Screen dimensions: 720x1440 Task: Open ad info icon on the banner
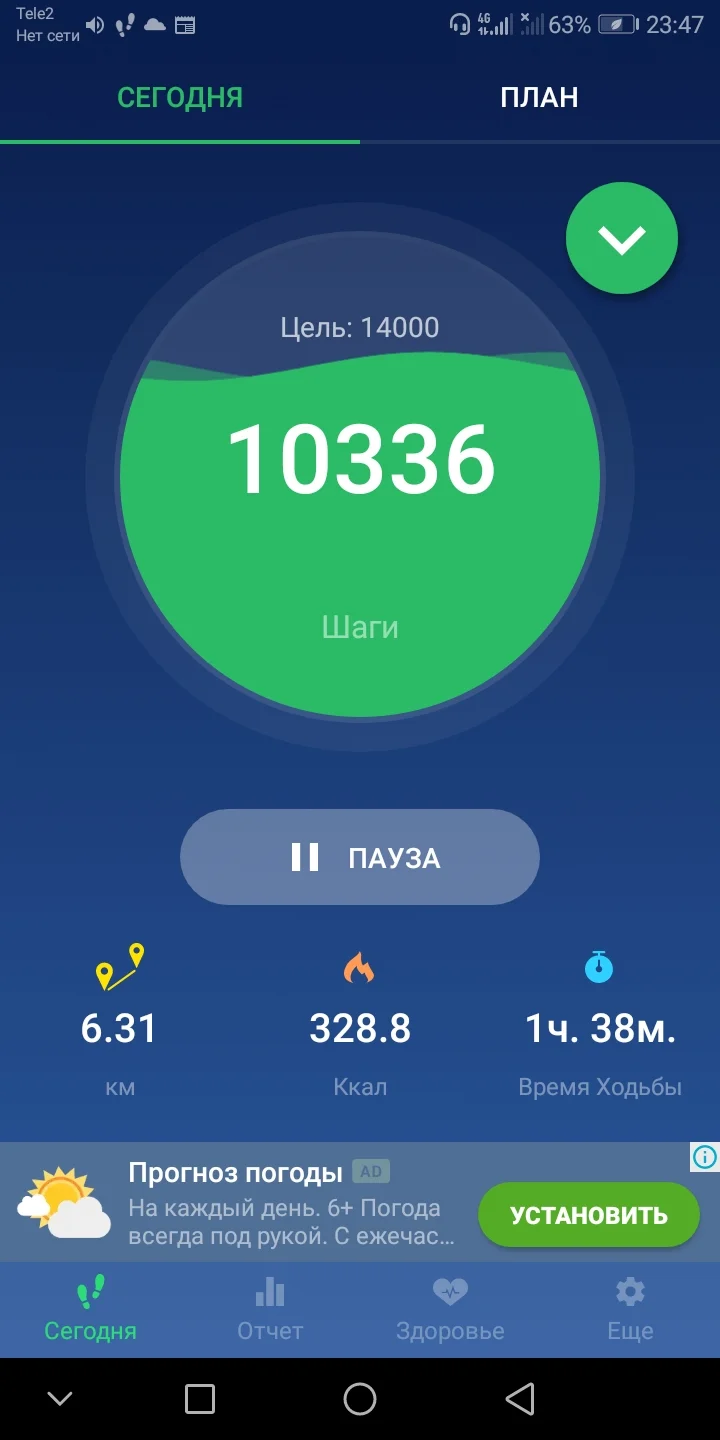704,1157
